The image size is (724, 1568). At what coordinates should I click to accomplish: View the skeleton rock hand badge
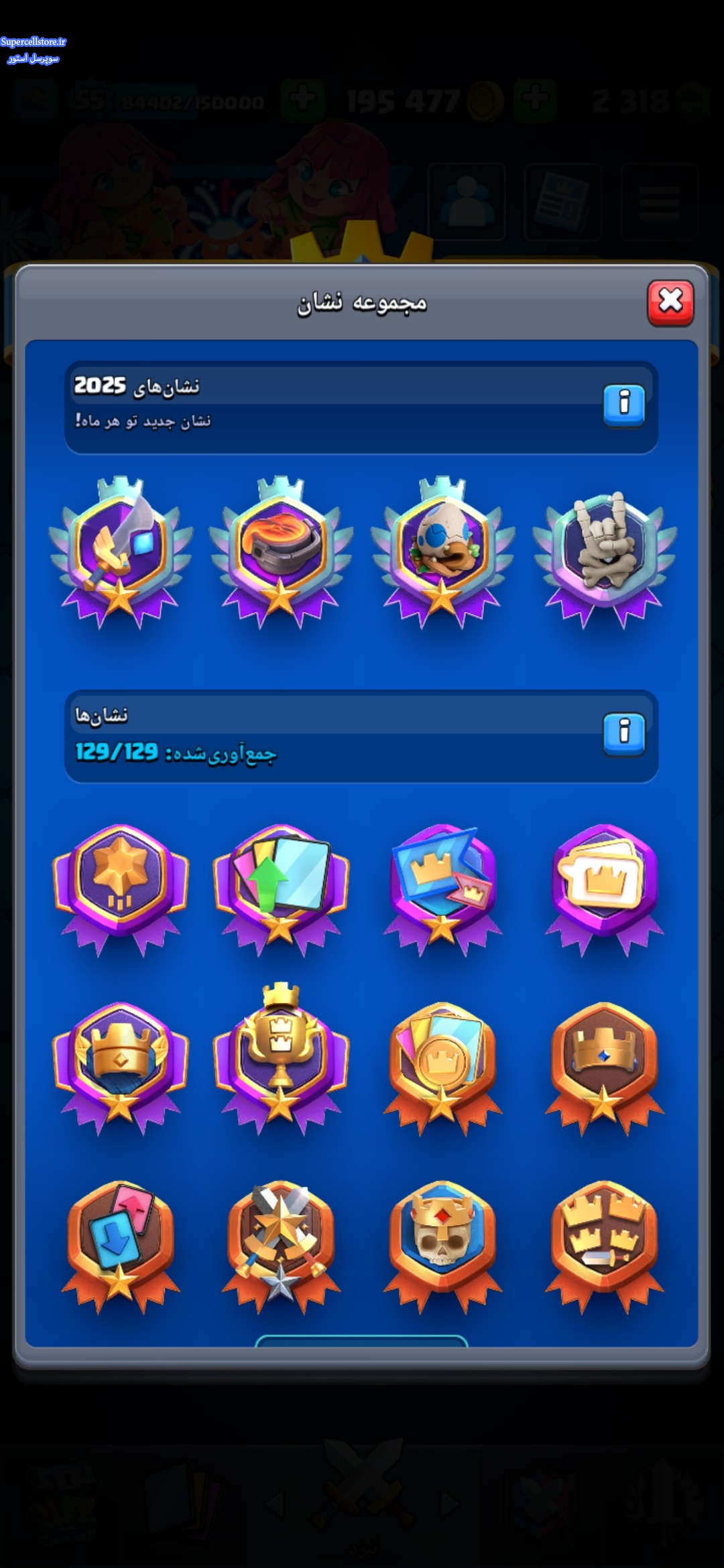coord(604,551)
